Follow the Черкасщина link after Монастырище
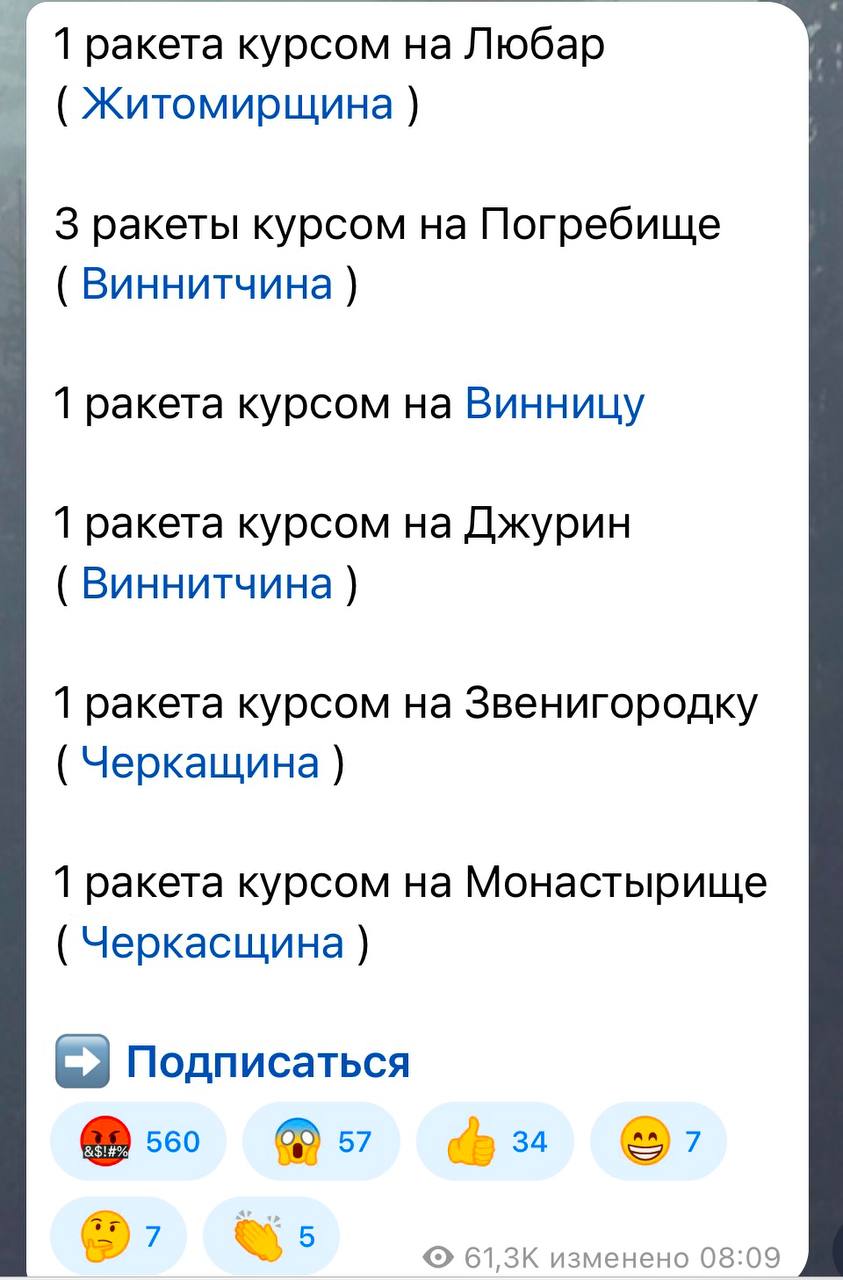This screenshot has width=843, height=1280. point(212,942)
